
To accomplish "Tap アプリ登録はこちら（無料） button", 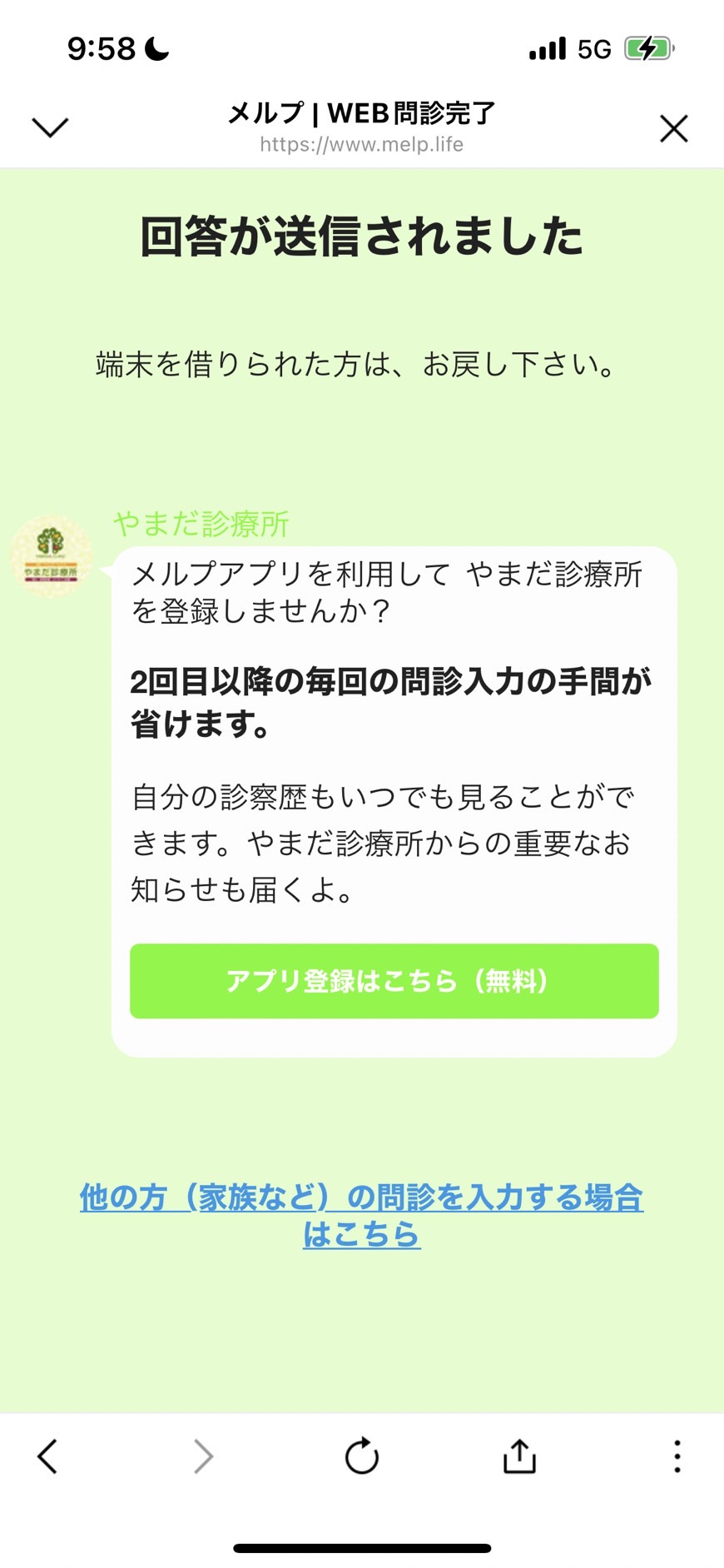I will click(x=394, y=980).
